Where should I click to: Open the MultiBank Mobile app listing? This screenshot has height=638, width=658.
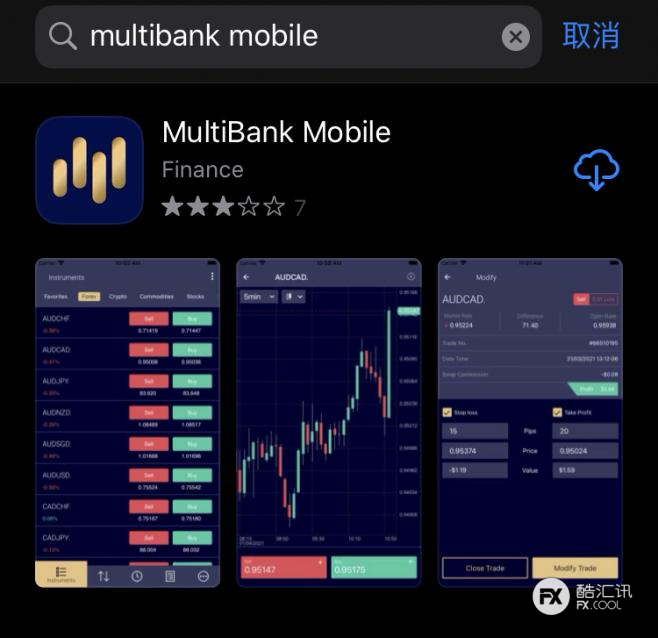[276, 133]
